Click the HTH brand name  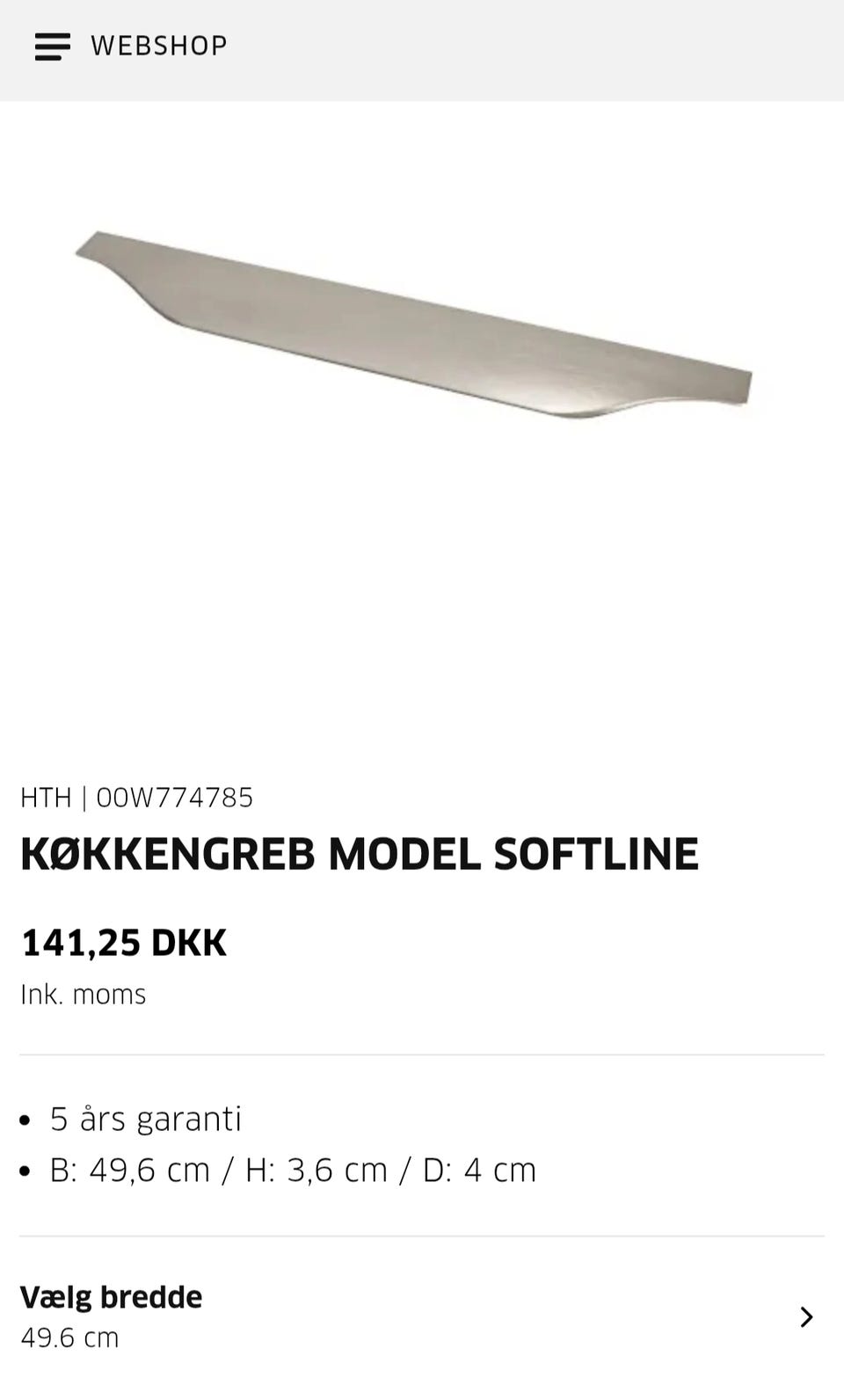point(46,798)
